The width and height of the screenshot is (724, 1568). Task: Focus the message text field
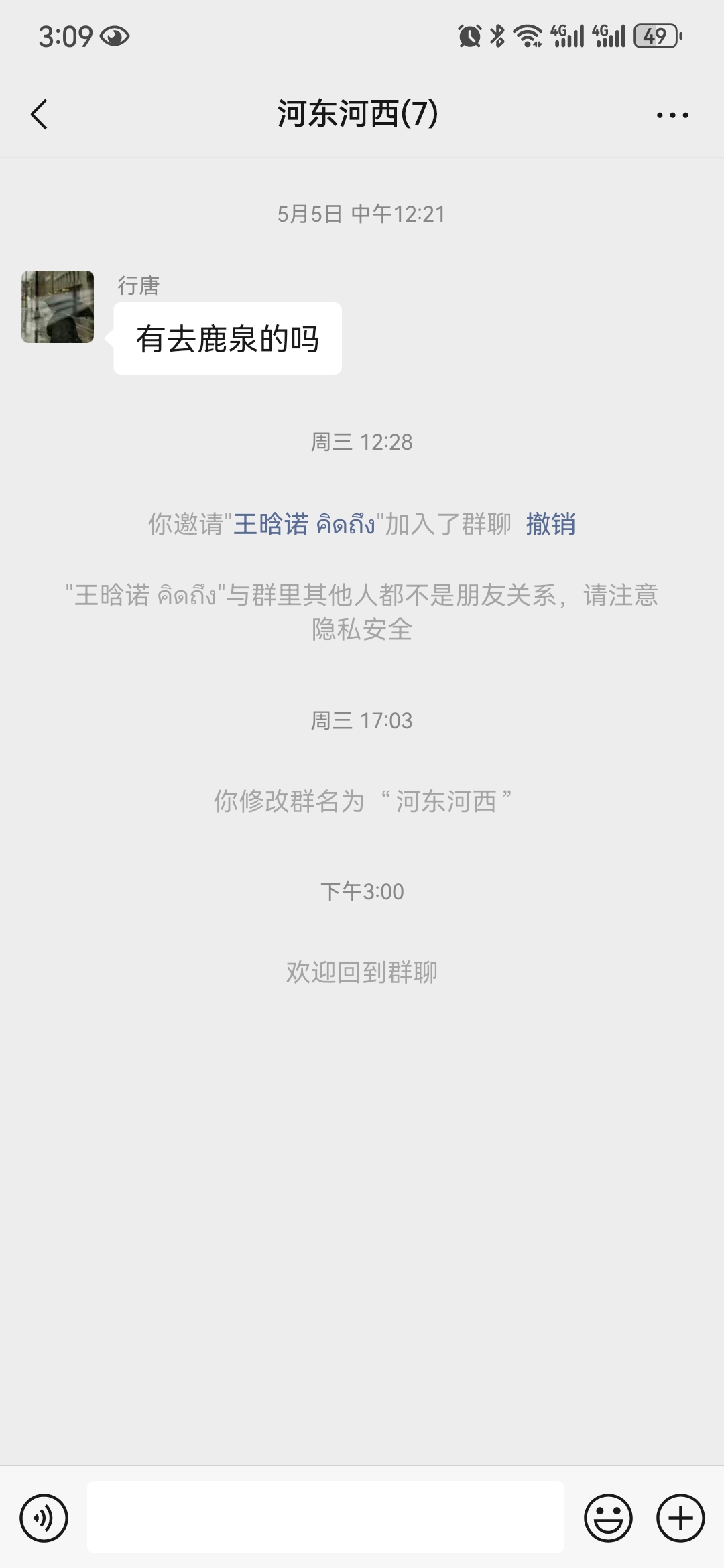(x=326, y=1517)
